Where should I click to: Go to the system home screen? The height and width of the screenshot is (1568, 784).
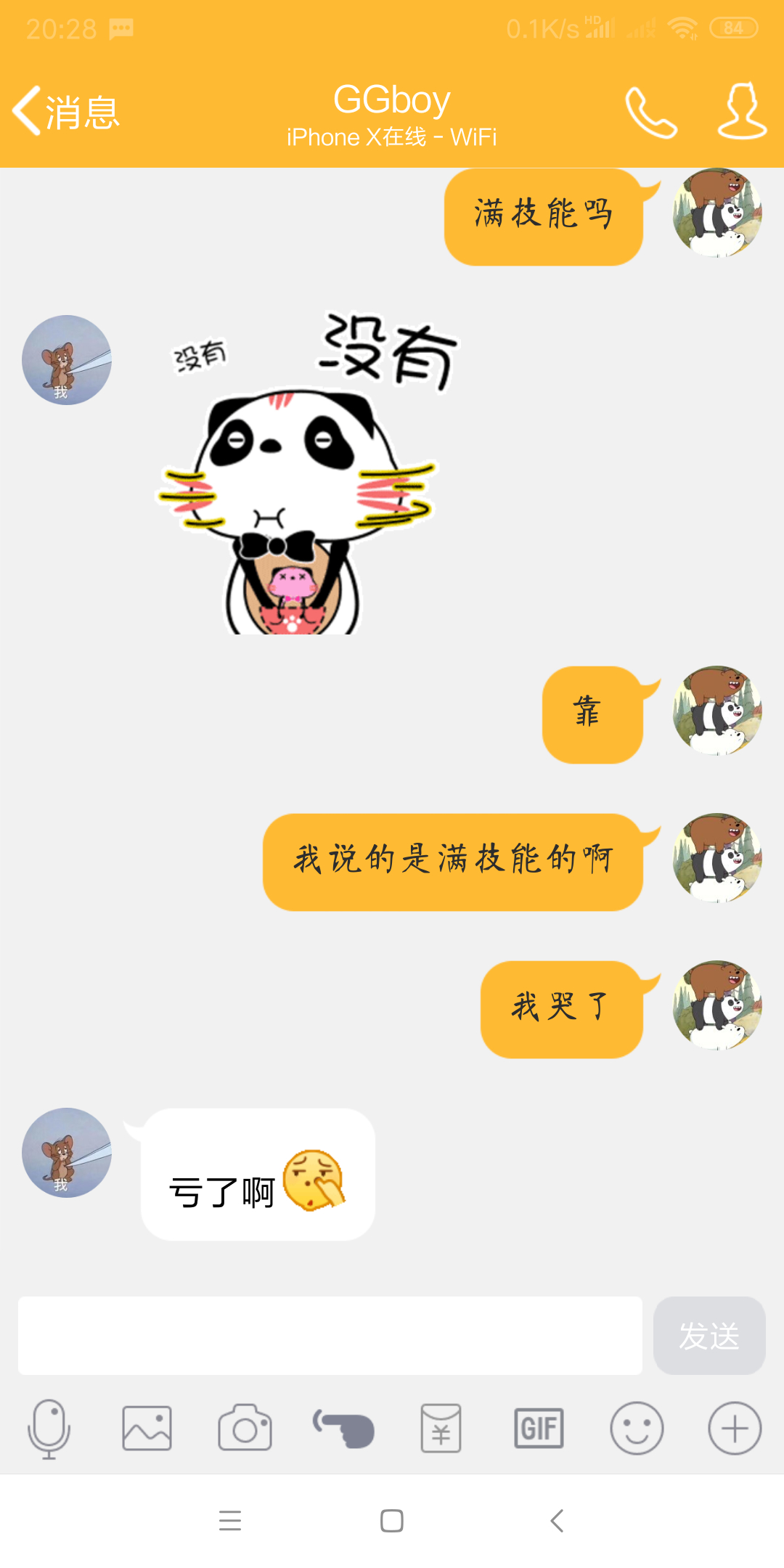click(x=392, y=1521)
